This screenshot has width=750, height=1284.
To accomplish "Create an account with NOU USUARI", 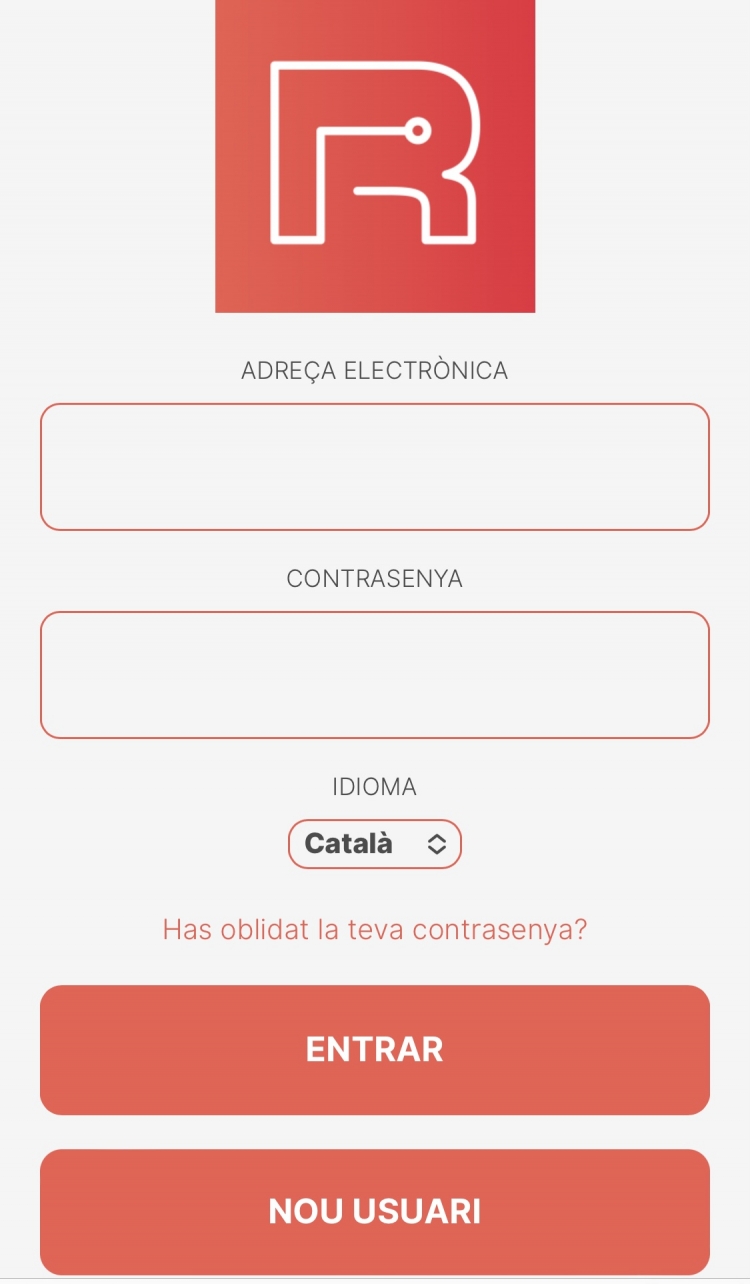I will pos(375,1212).
